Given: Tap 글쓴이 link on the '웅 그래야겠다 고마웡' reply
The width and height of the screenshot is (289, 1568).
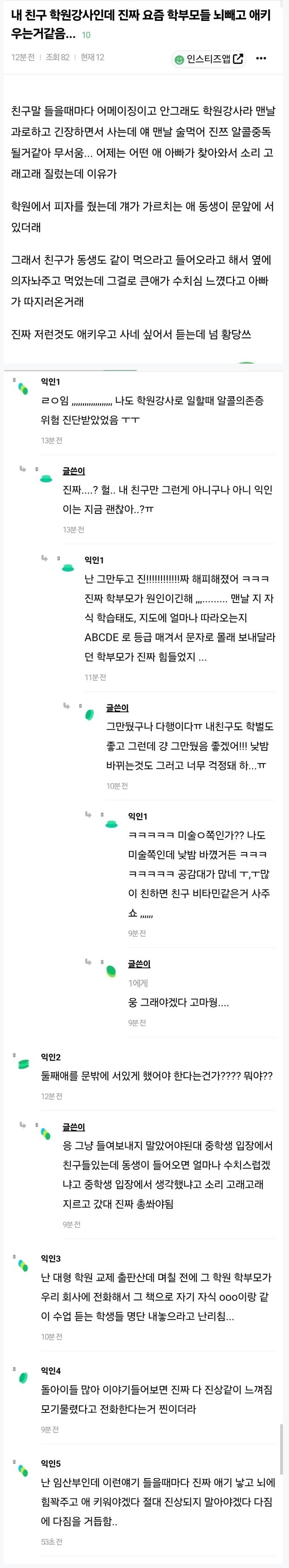Looking at the screenshot, I should tap(139, 964).
